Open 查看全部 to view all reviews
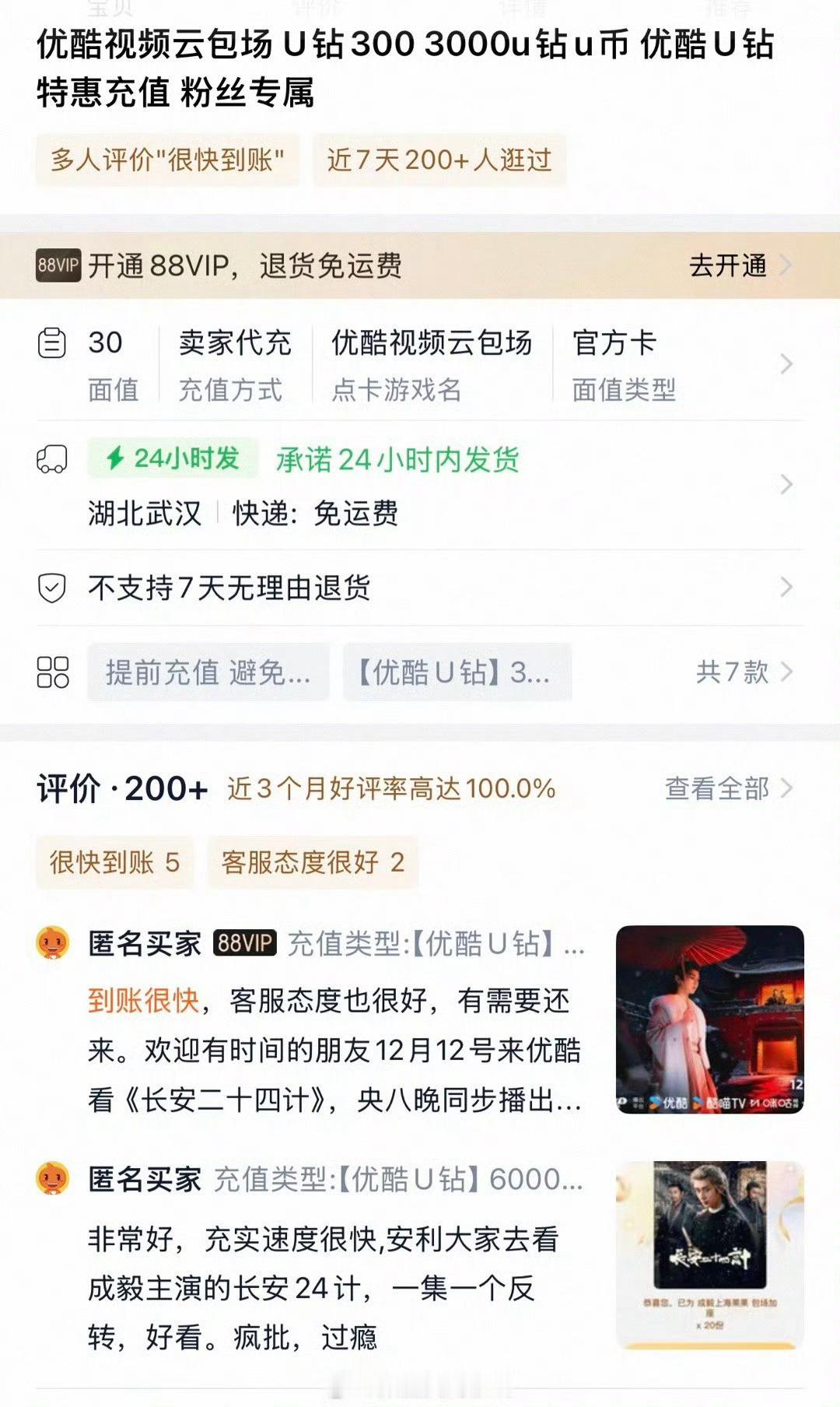Image resolution: width=840 pixels, height=1407 pixels. point(716,789)
